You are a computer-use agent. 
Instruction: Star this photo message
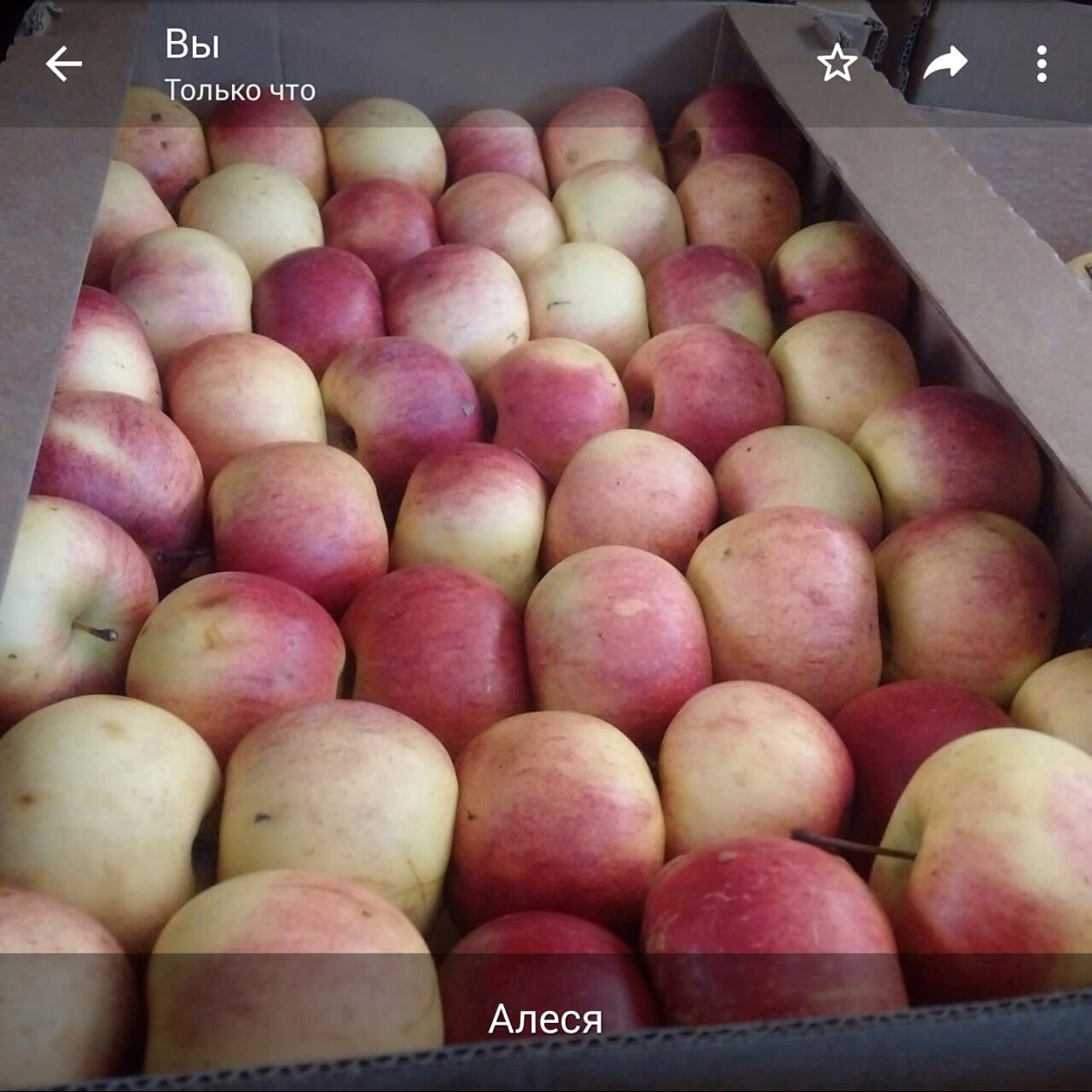coord(836,64)
